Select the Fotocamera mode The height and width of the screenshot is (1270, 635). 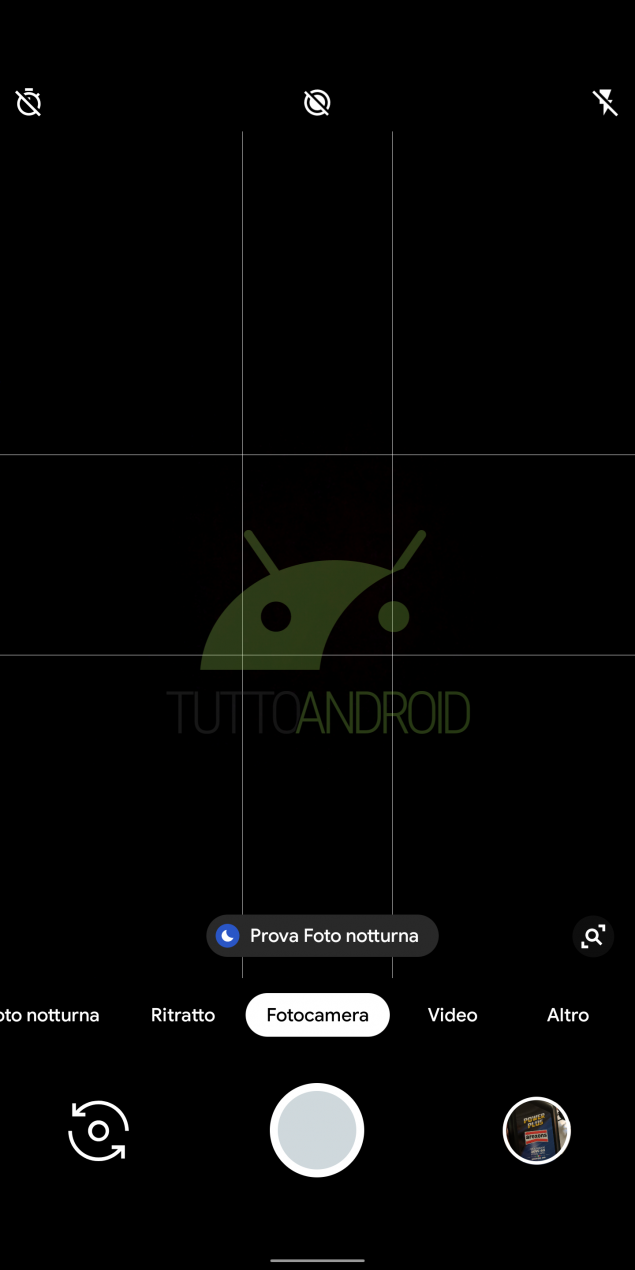pos(318,1015)
